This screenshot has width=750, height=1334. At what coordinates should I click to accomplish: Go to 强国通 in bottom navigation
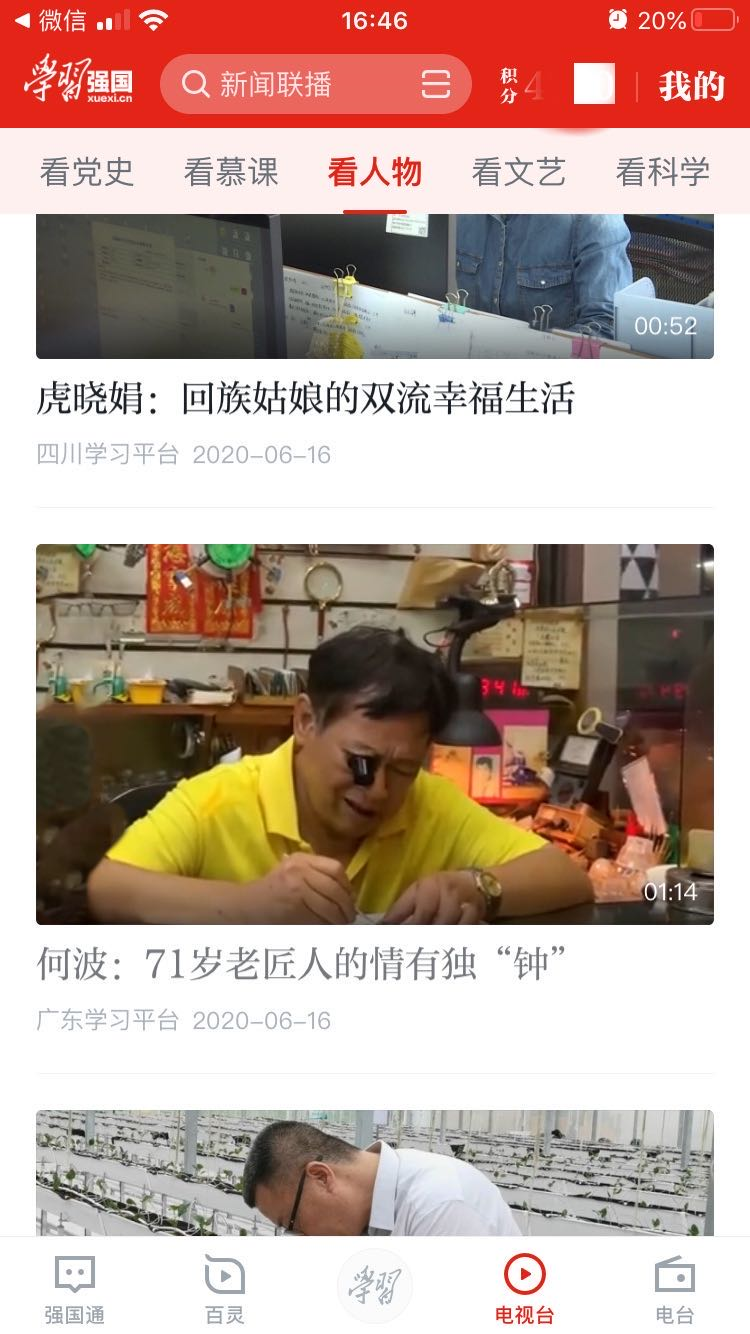(x=75, y=1289)
